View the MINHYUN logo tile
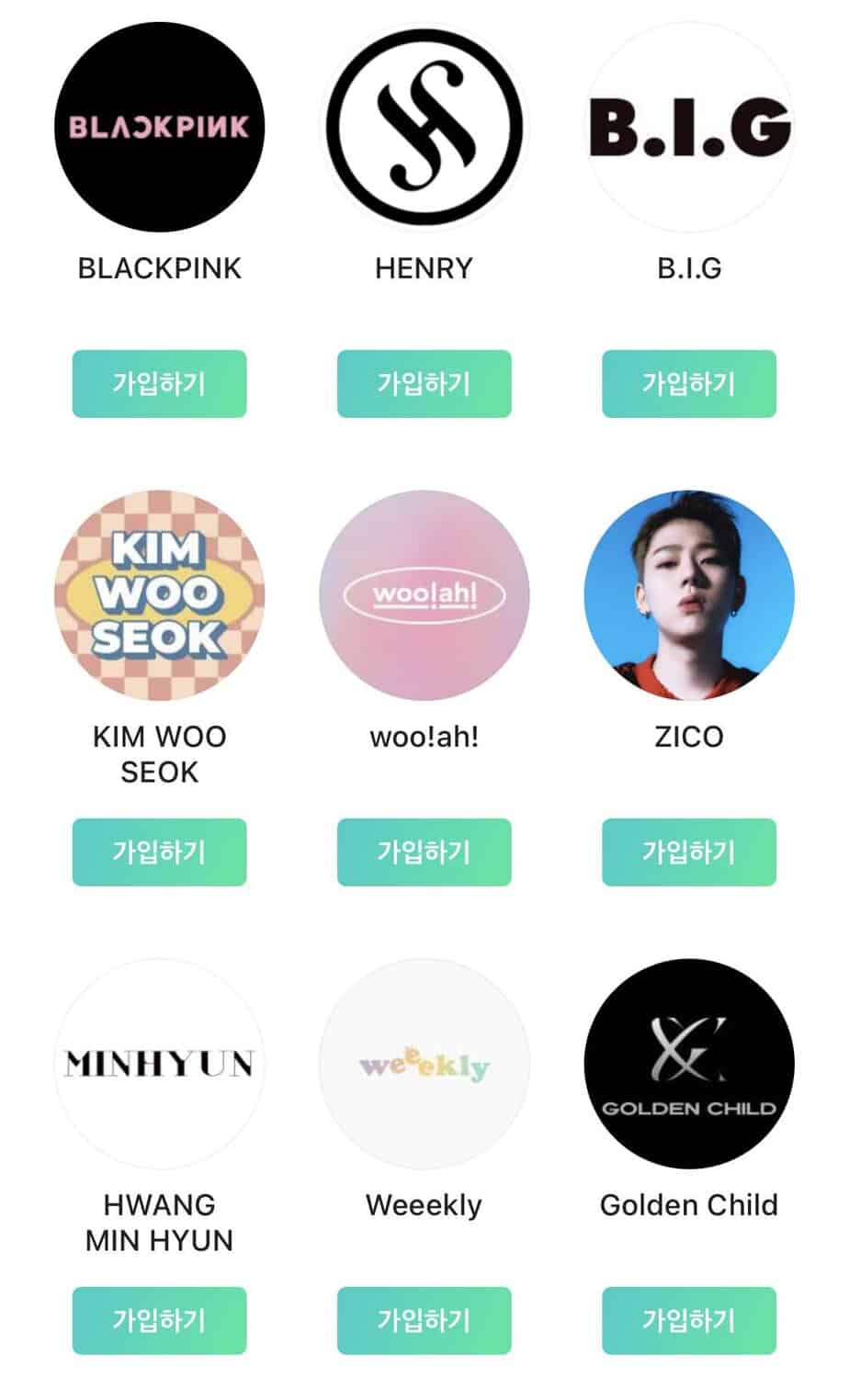This screenshot has width=849, height=1400. (x=159, y=1064)
